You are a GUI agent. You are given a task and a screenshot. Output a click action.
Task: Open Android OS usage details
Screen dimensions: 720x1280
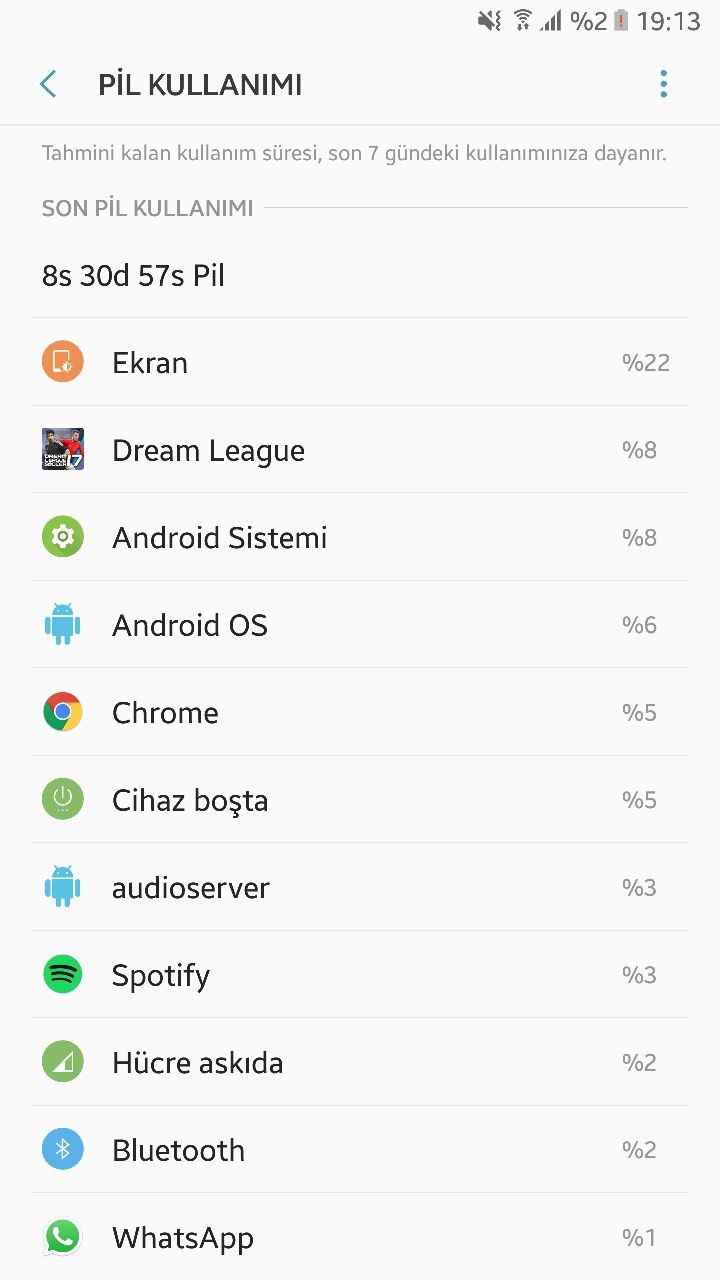tap(359, 625)
